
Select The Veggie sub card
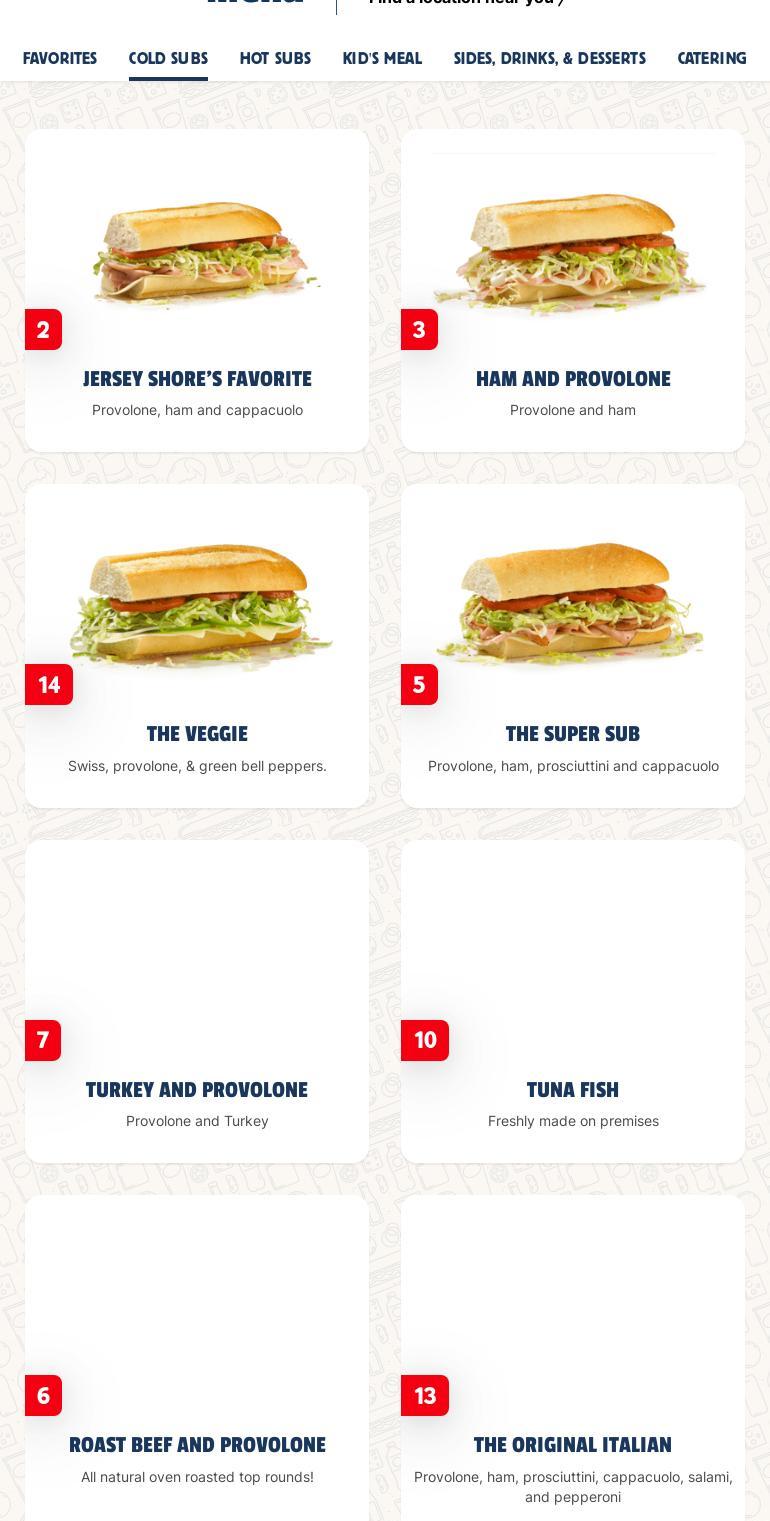coord(197,646)
